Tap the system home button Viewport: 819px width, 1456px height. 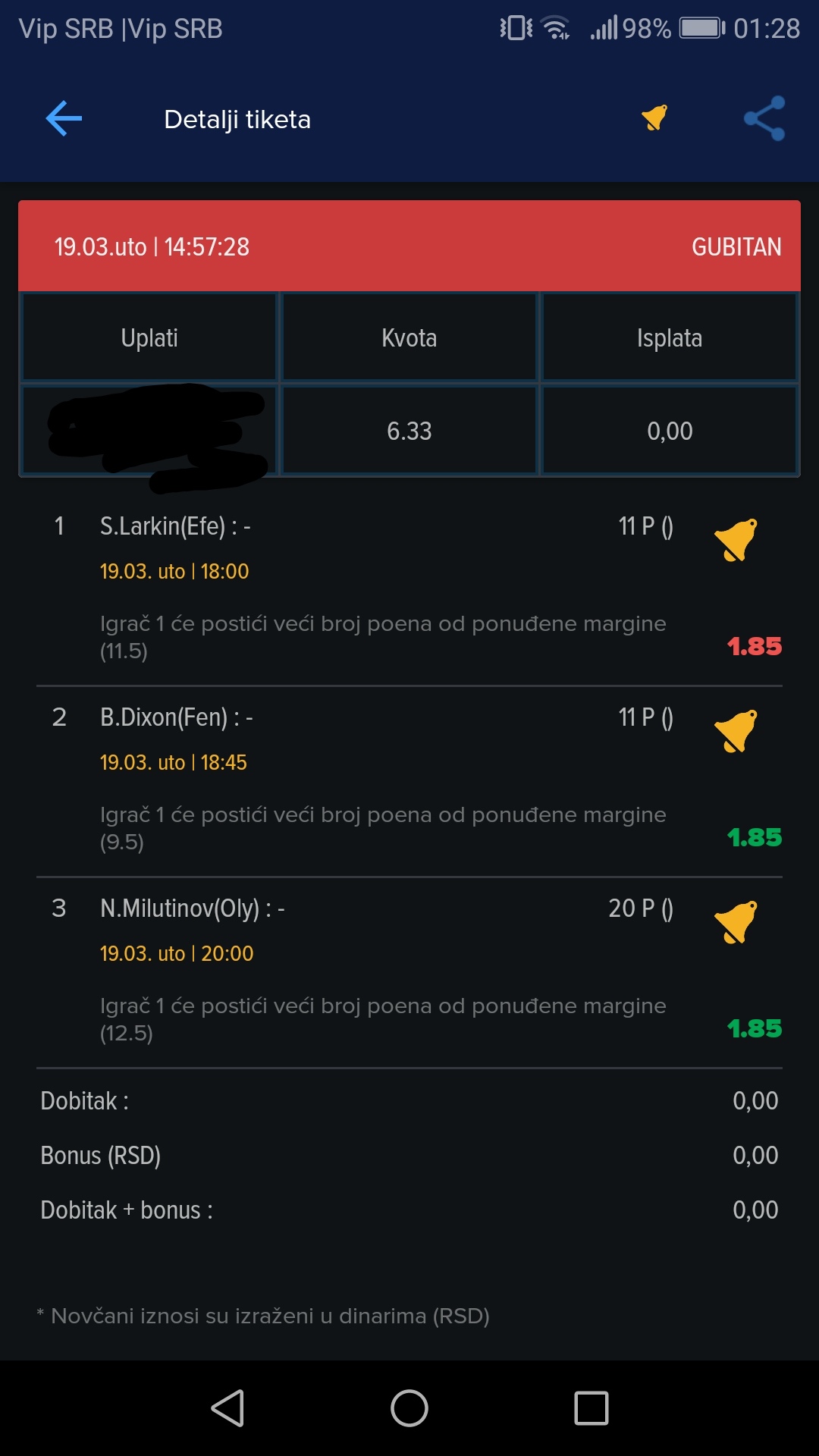409,1408
